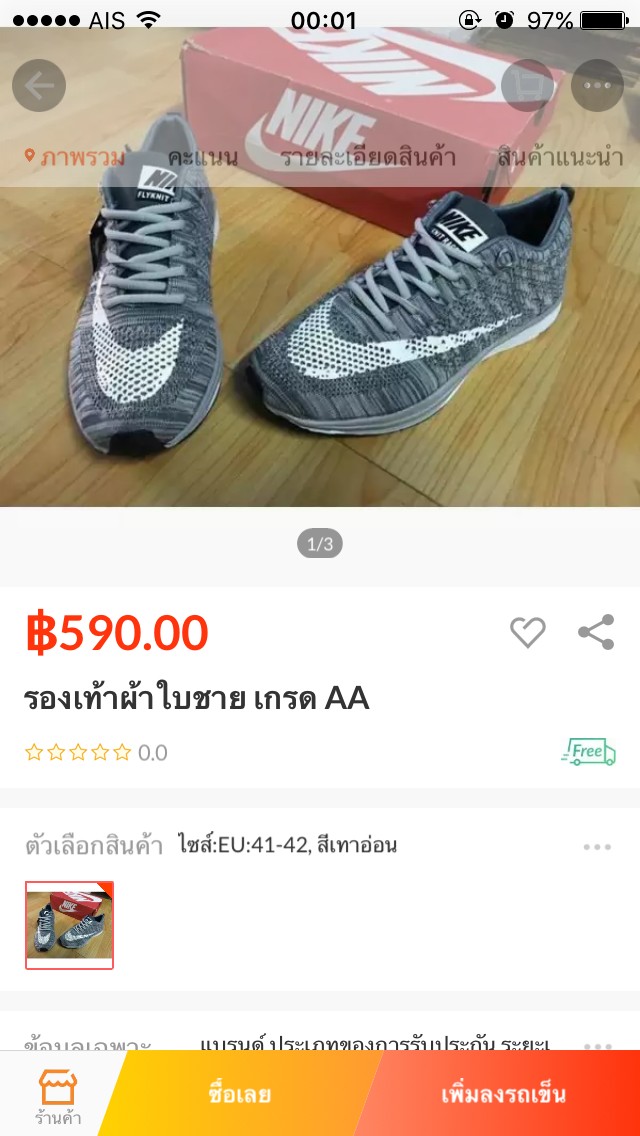Visit the ร้านค้า store page

tap(58, 1094)
